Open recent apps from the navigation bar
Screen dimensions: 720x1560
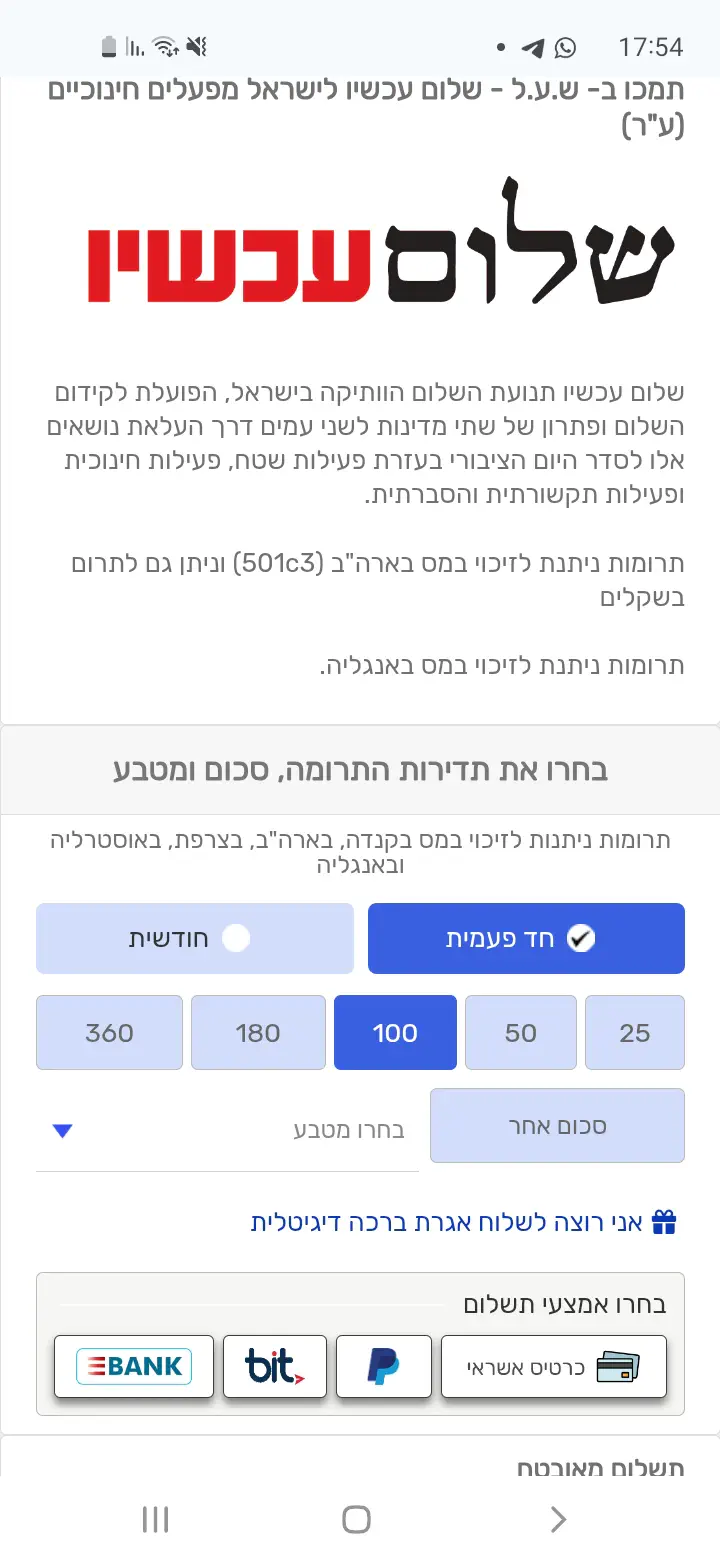(x=155, y=1520)
